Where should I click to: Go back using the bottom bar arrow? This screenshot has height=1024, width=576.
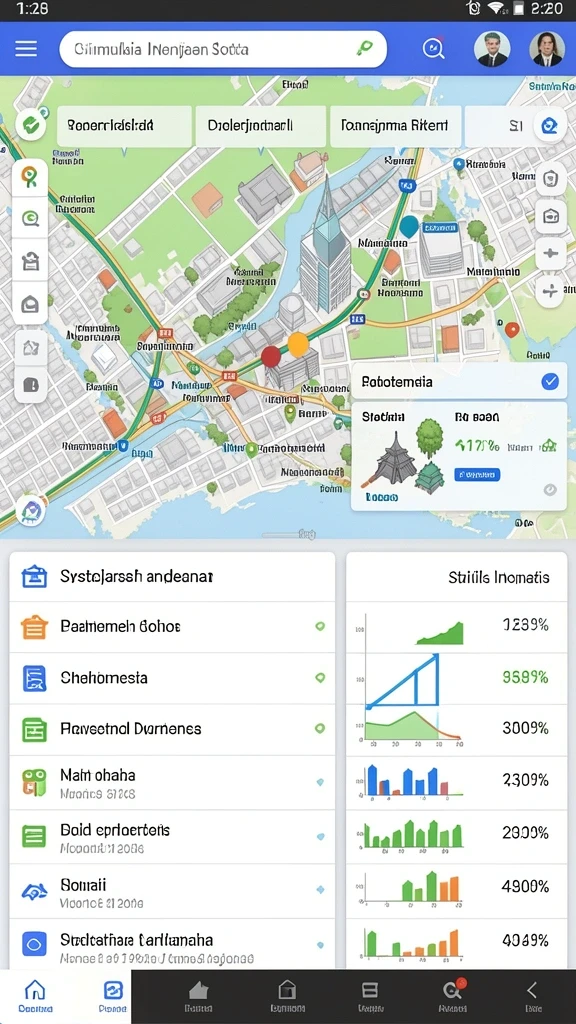[x=532, y=997]
